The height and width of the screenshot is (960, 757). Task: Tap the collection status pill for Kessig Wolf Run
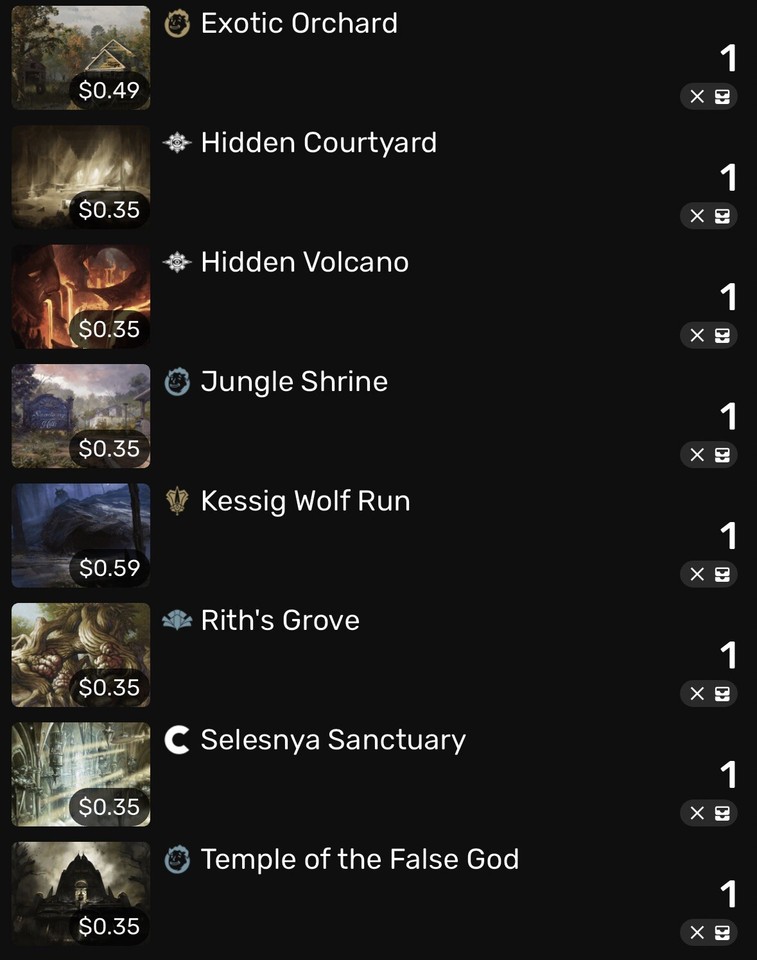[x=709, y=574]
